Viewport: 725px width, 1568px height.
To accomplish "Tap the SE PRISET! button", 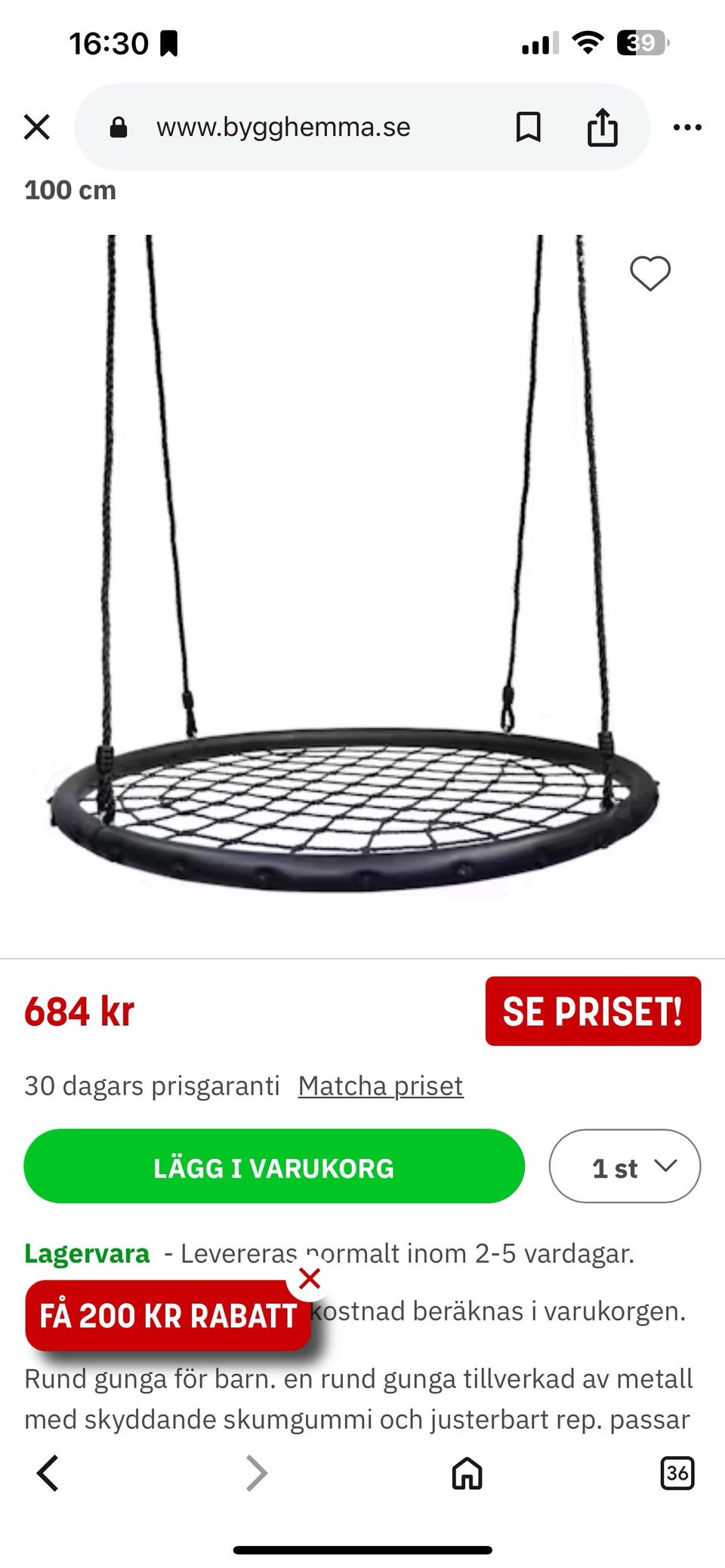I will pos(593,1011).
